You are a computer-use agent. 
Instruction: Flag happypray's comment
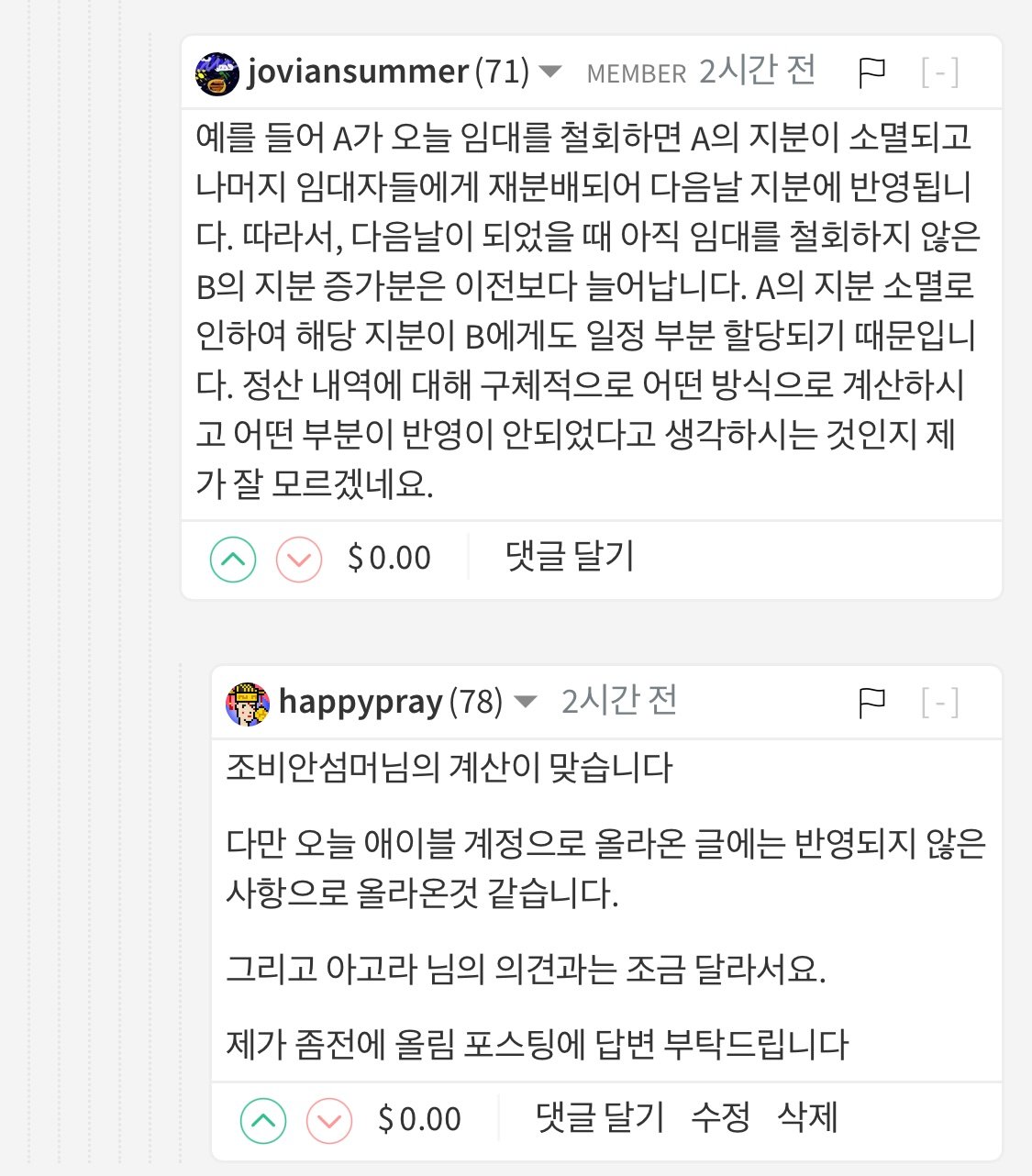tap(871, 703)
